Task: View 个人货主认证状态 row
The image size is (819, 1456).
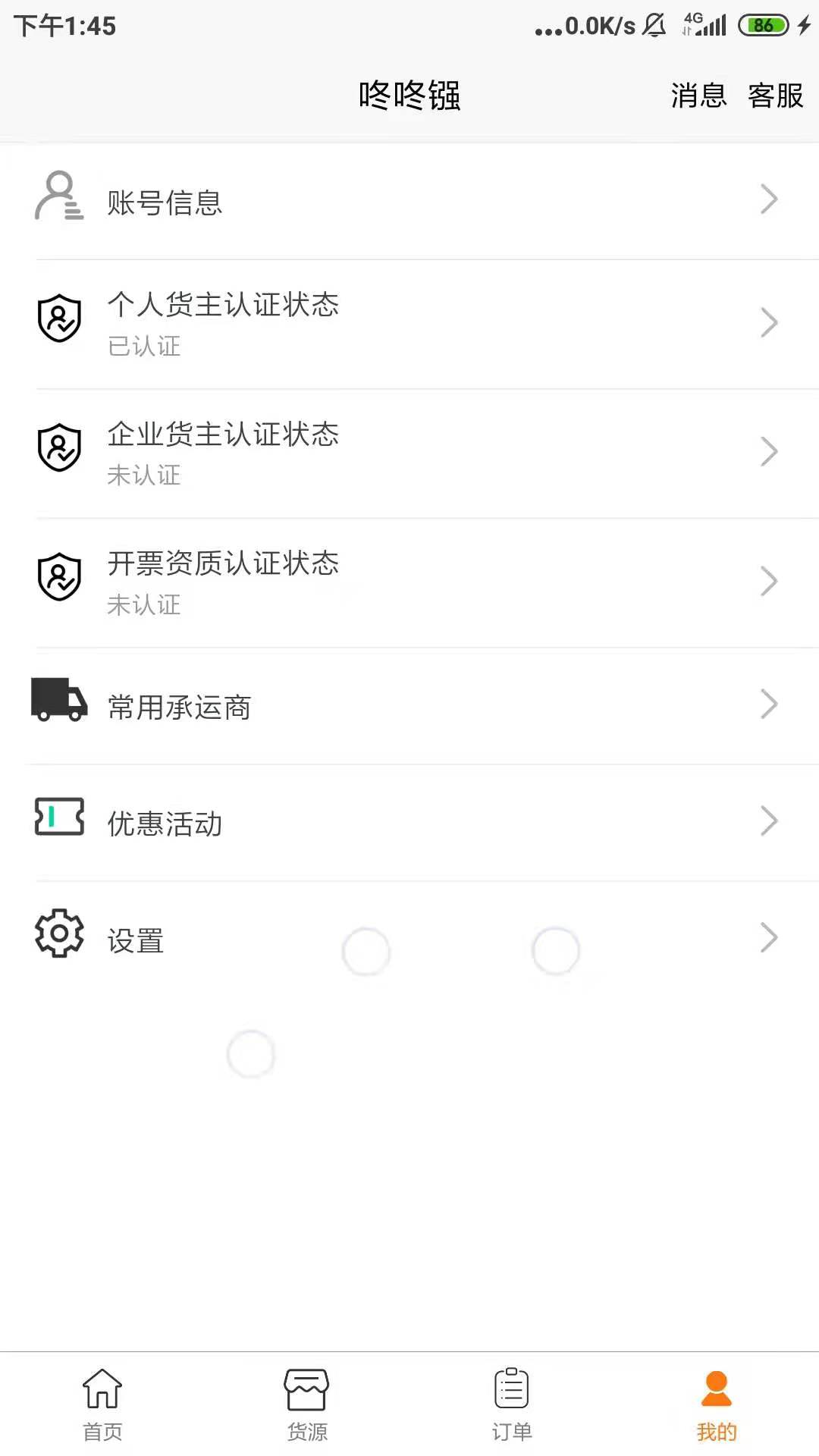Action: 409,324
